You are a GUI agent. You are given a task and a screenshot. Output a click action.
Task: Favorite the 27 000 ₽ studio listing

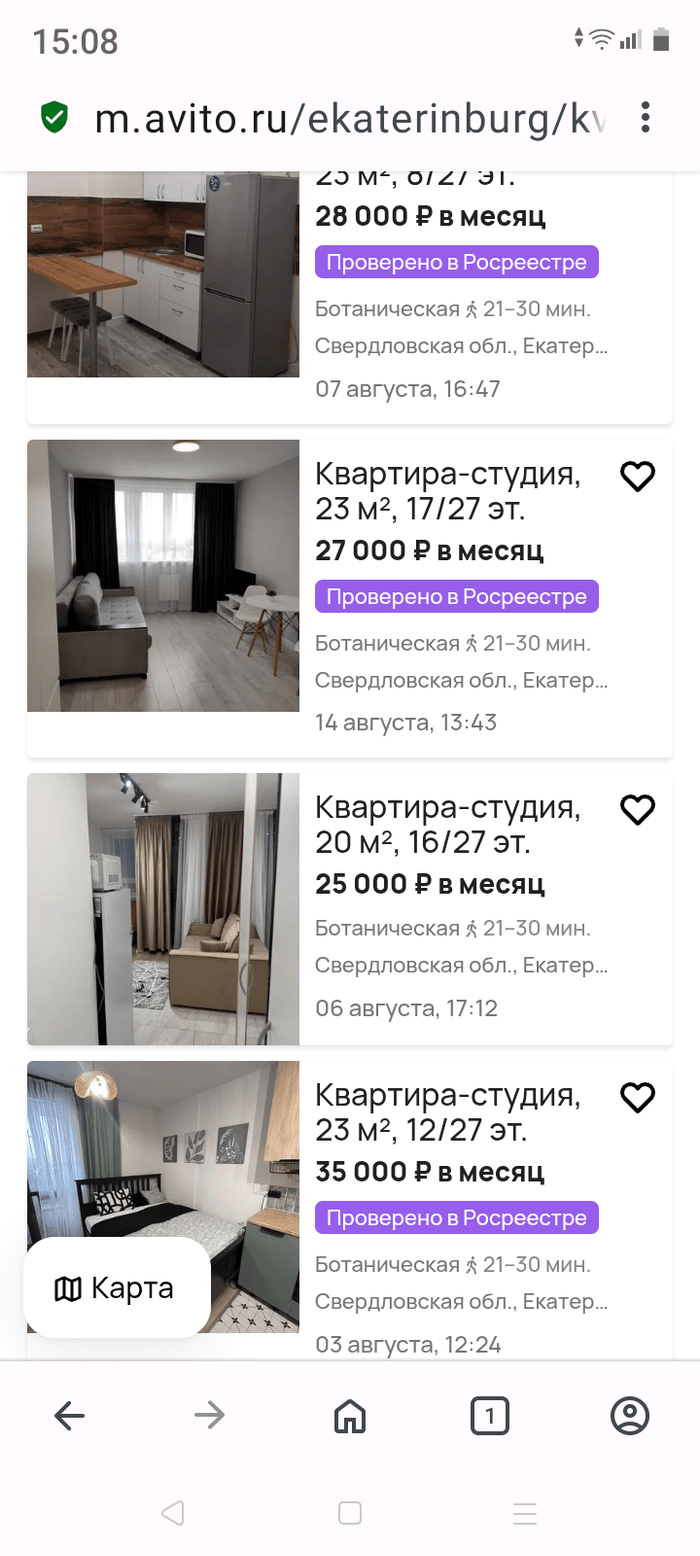point(637,477)
